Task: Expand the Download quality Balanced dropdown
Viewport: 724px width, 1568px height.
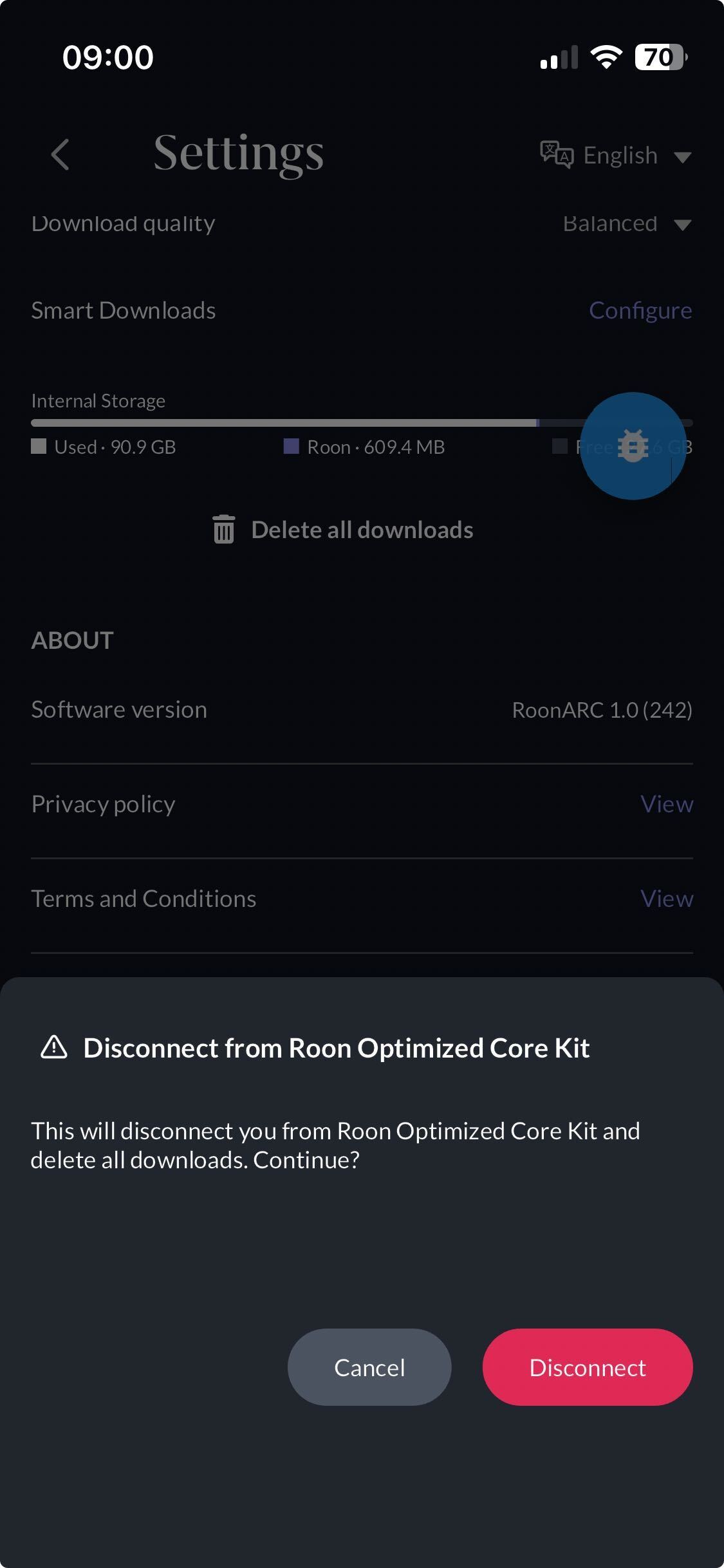Action: point(627,223)
